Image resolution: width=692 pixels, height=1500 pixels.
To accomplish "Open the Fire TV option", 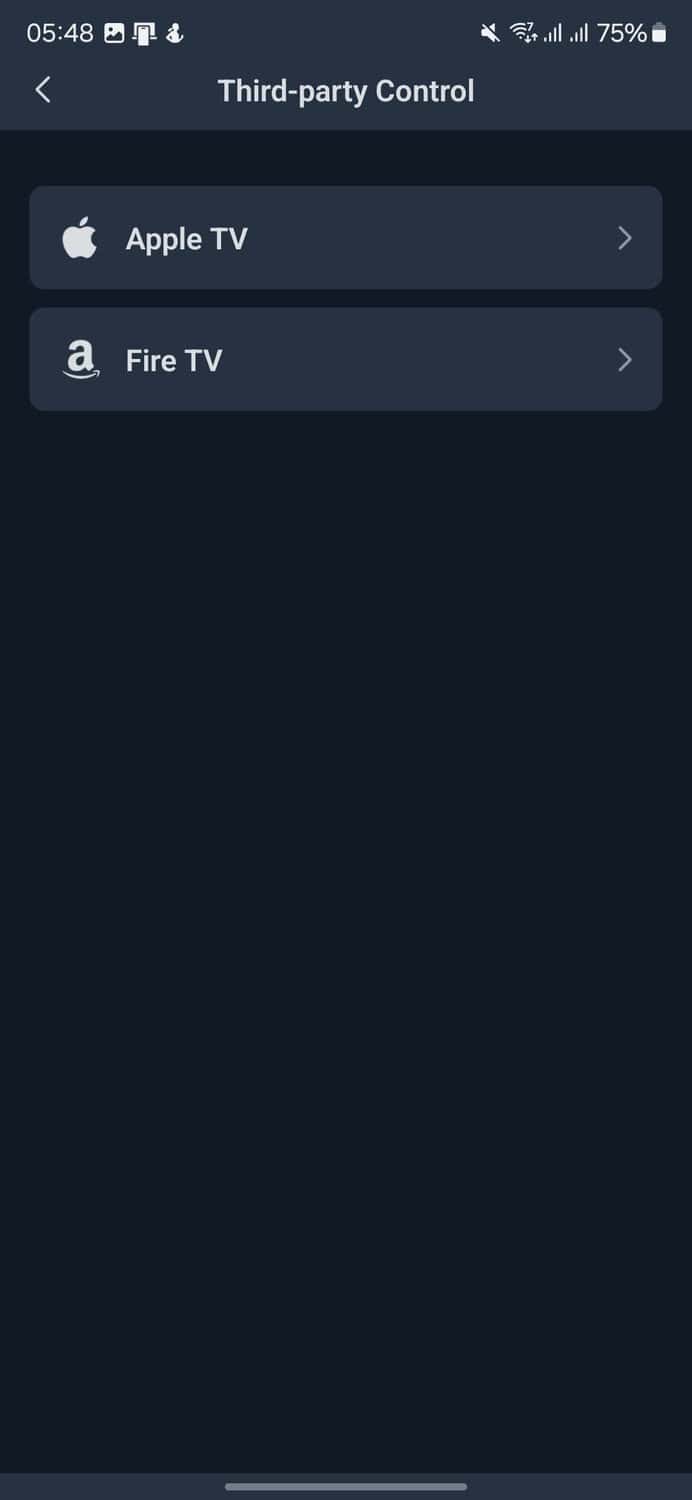I will point(345,360).
